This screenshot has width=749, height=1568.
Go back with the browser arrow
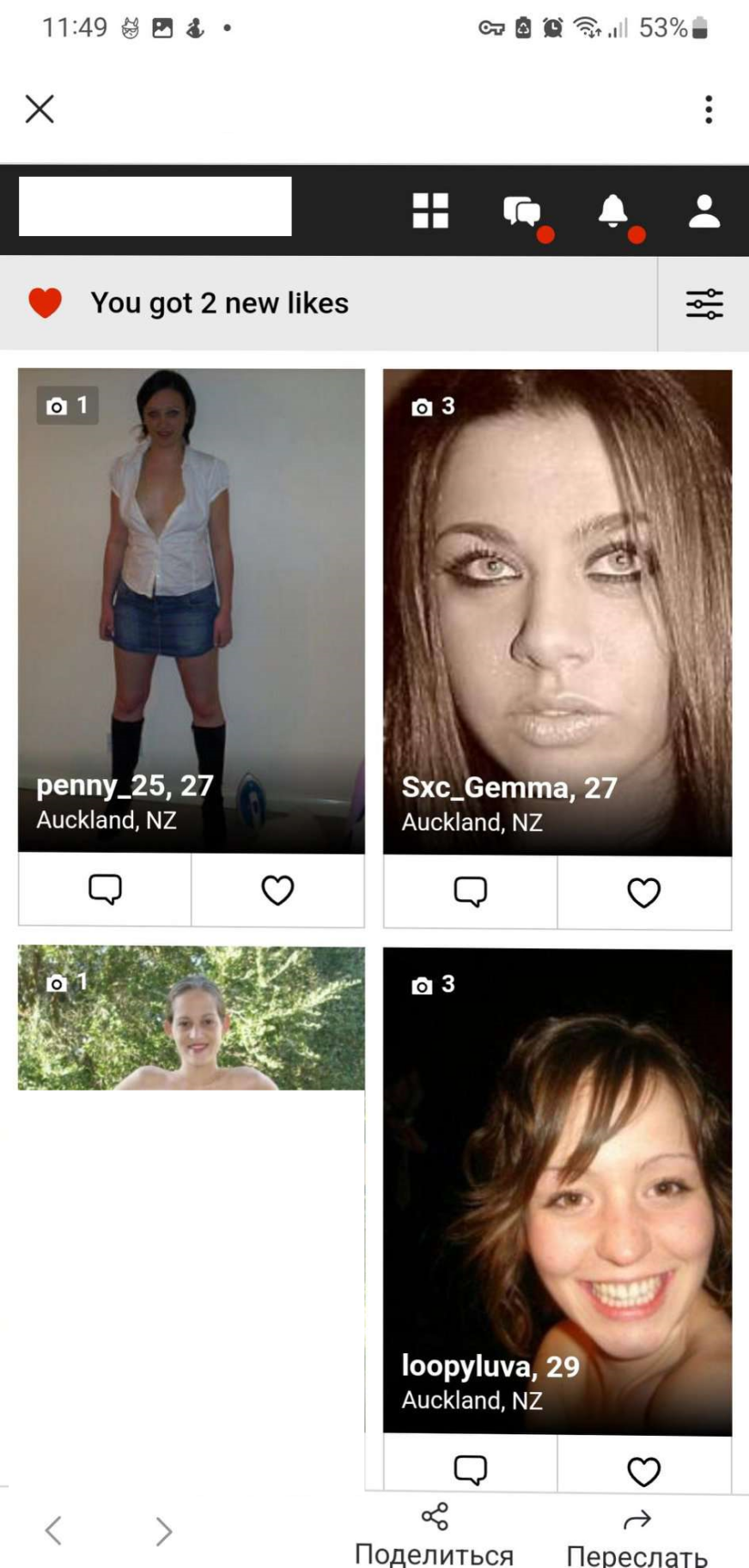(x=53, y=1530)
